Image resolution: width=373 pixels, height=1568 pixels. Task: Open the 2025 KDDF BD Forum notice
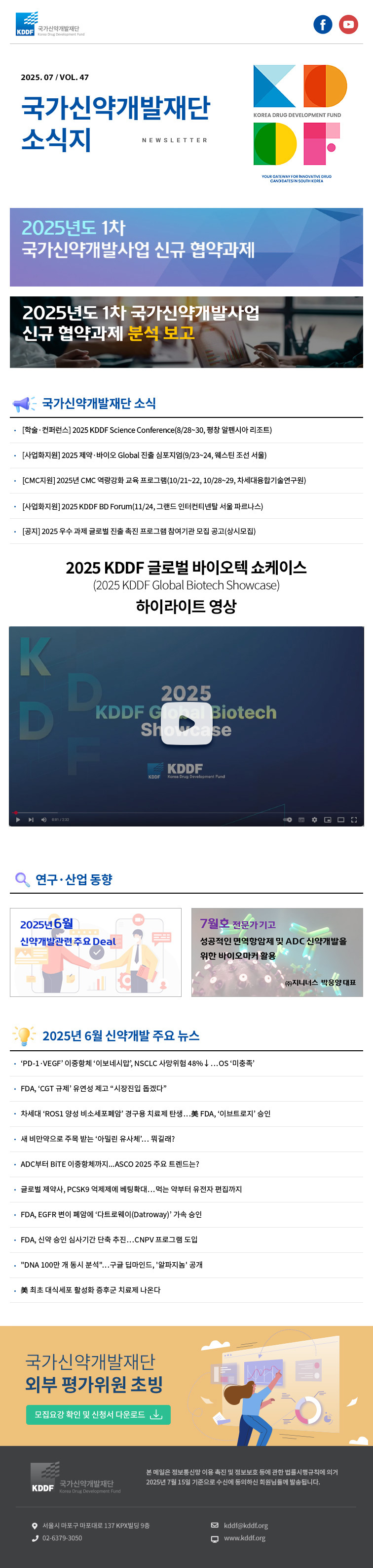pos(142,506)
